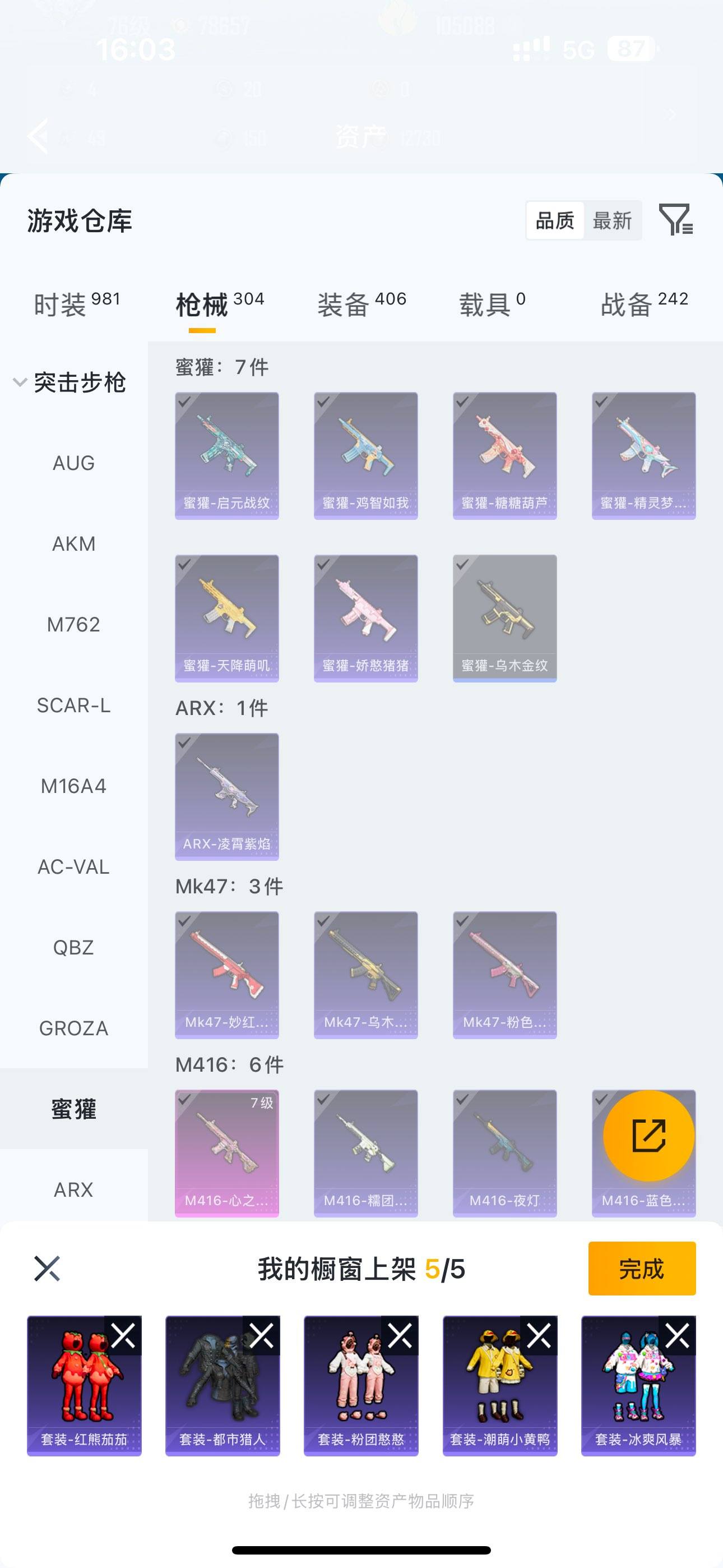The image size is (723, 1568).
Task: Switch to the 装备 tab
Action: tap(361, 305)
